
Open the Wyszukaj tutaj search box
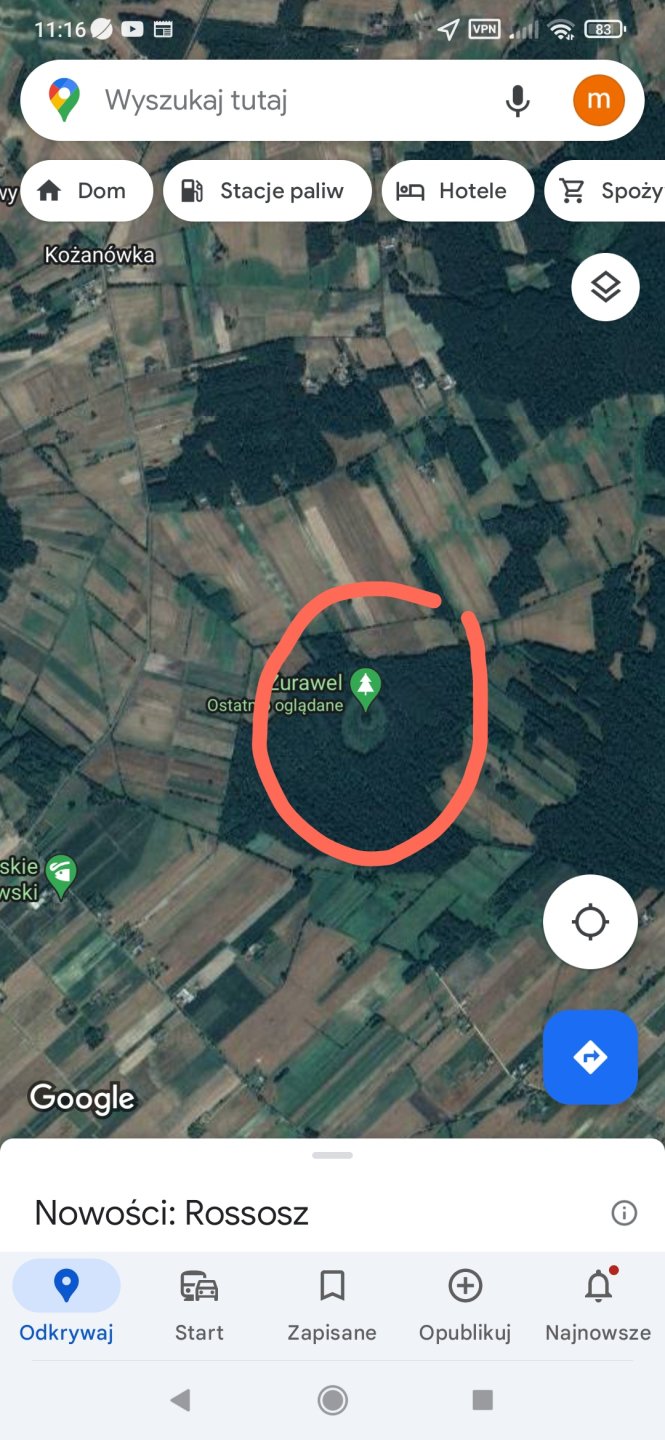(290, 100)
